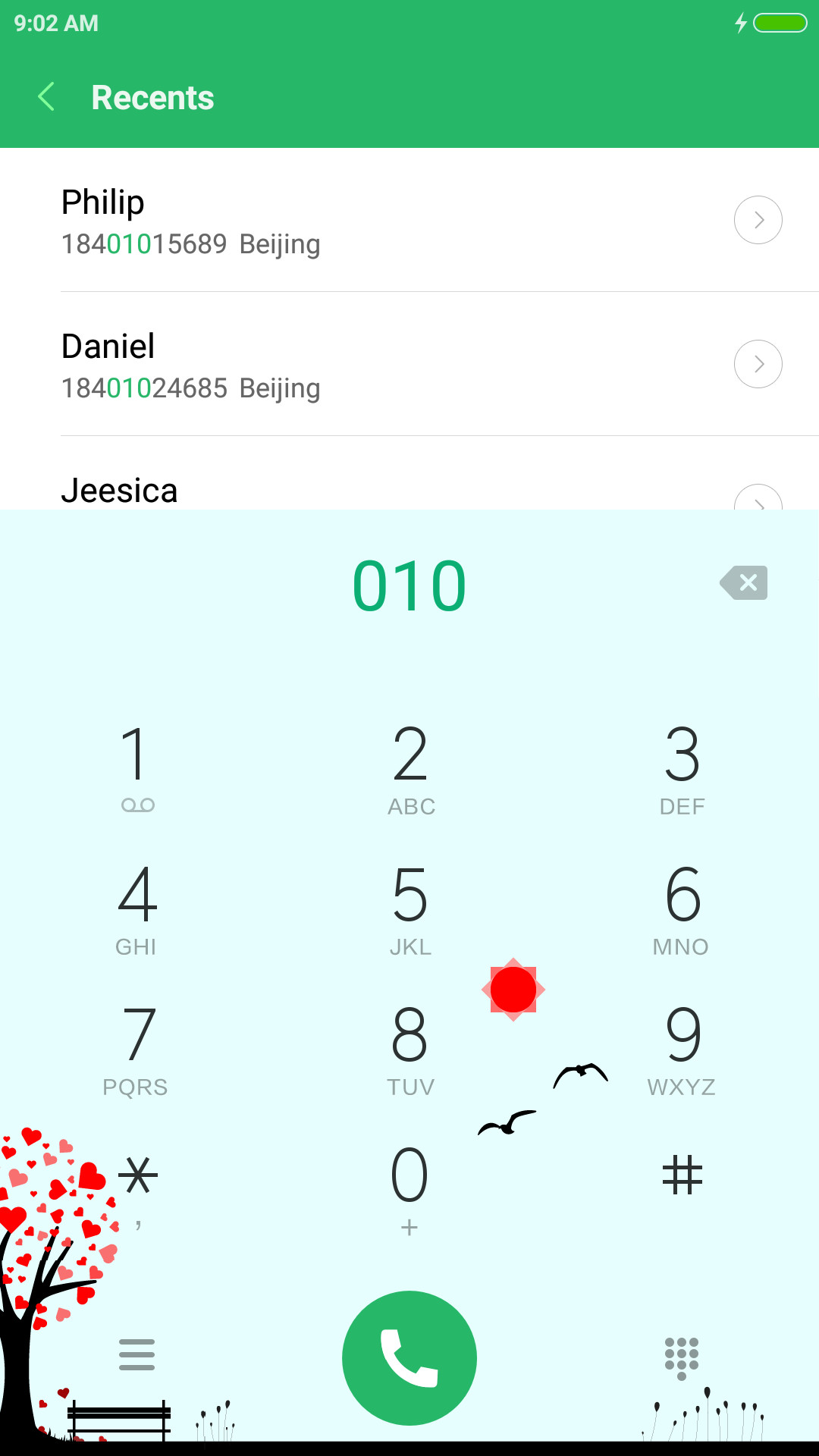Image resolution: width=819 pixels, height=1456 pixels.
Task: Dial digit 1 on keypad
Action: pyautogui.click(x=136, y=767)
